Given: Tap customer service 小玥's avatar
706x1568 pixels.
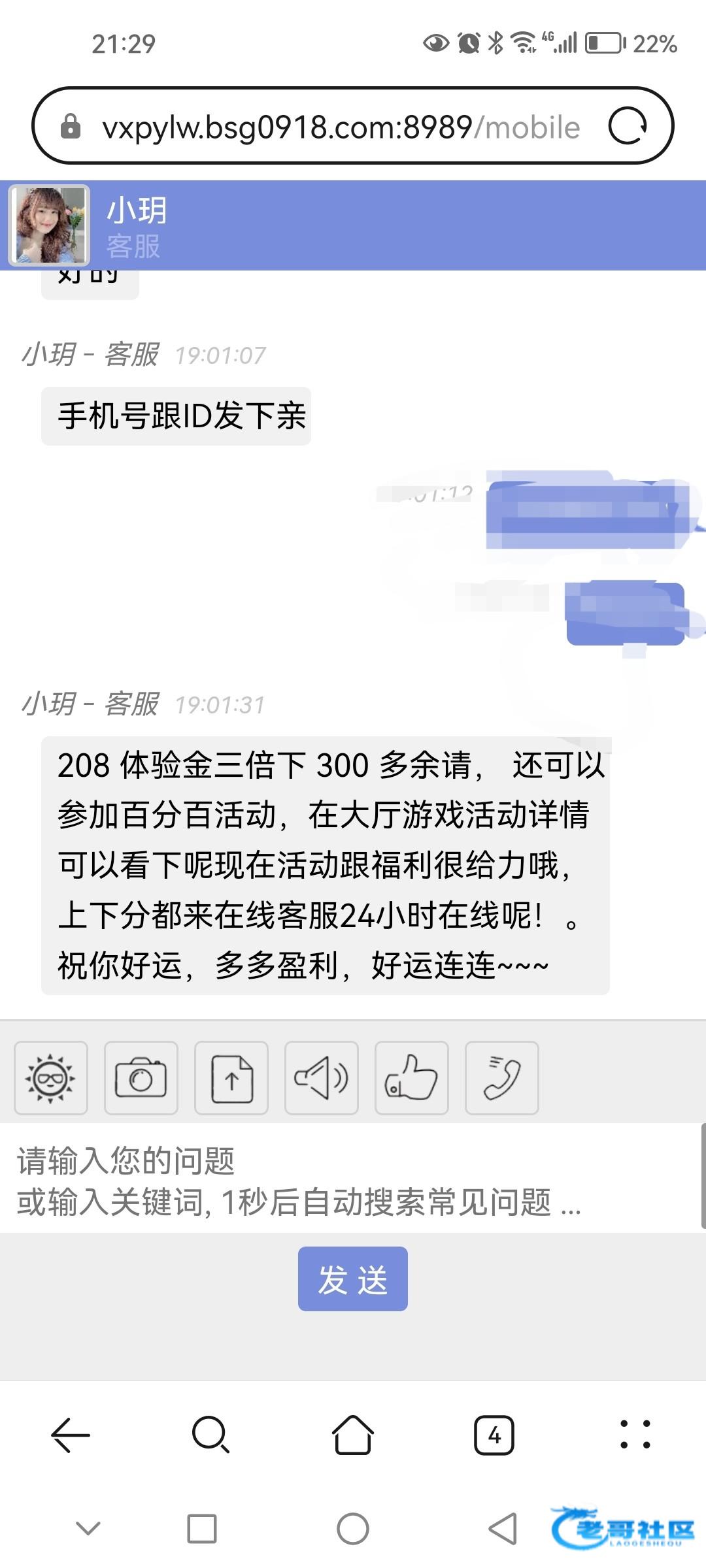Looking at the screenshot, I should pos(50,225).
